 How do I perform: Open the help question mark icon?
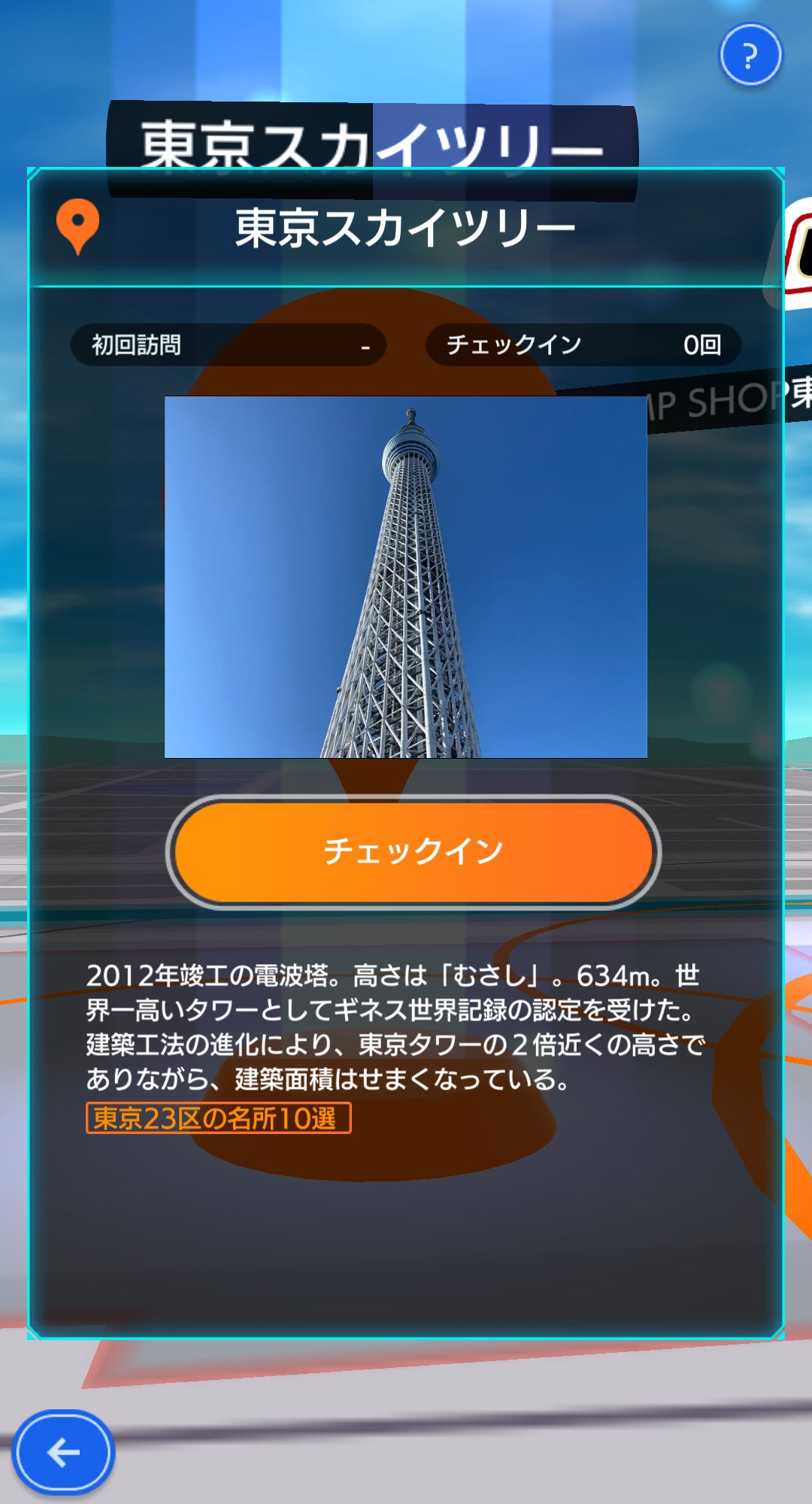click(750, 56)
